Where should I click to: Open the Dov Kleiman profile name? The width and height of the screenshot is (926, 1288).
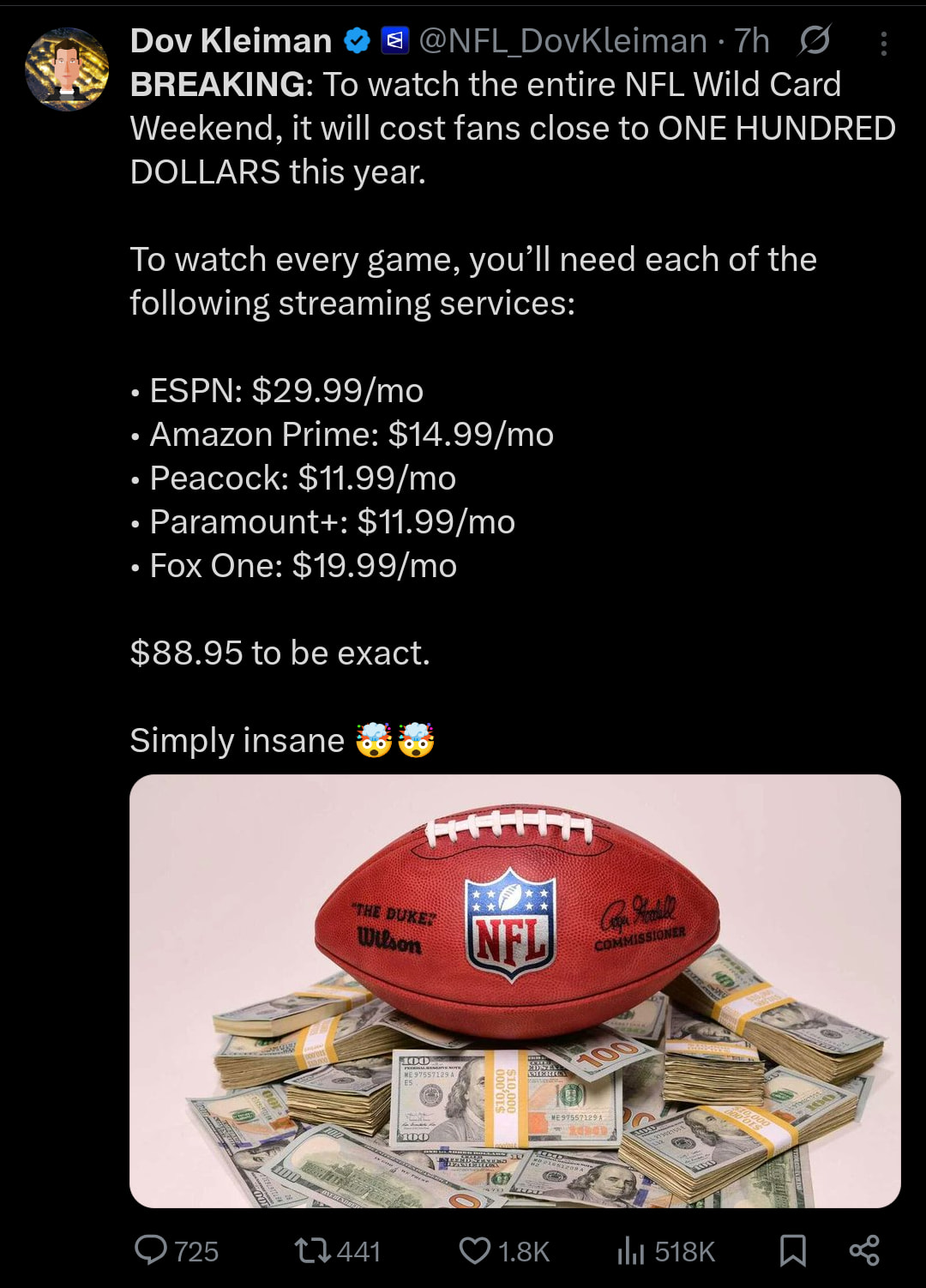(x=231, y=40)
